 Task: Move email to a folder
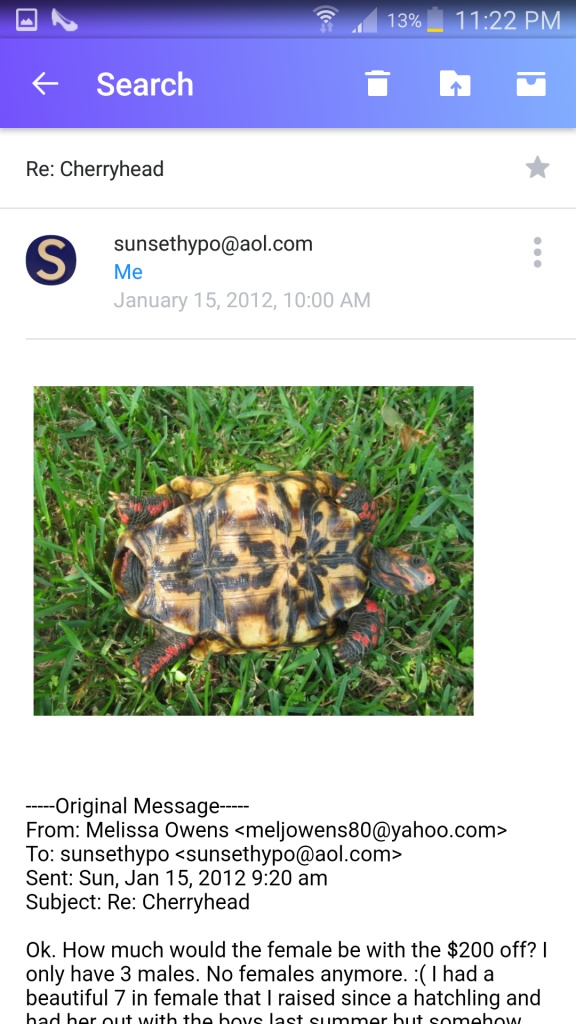tap(455, 84)
